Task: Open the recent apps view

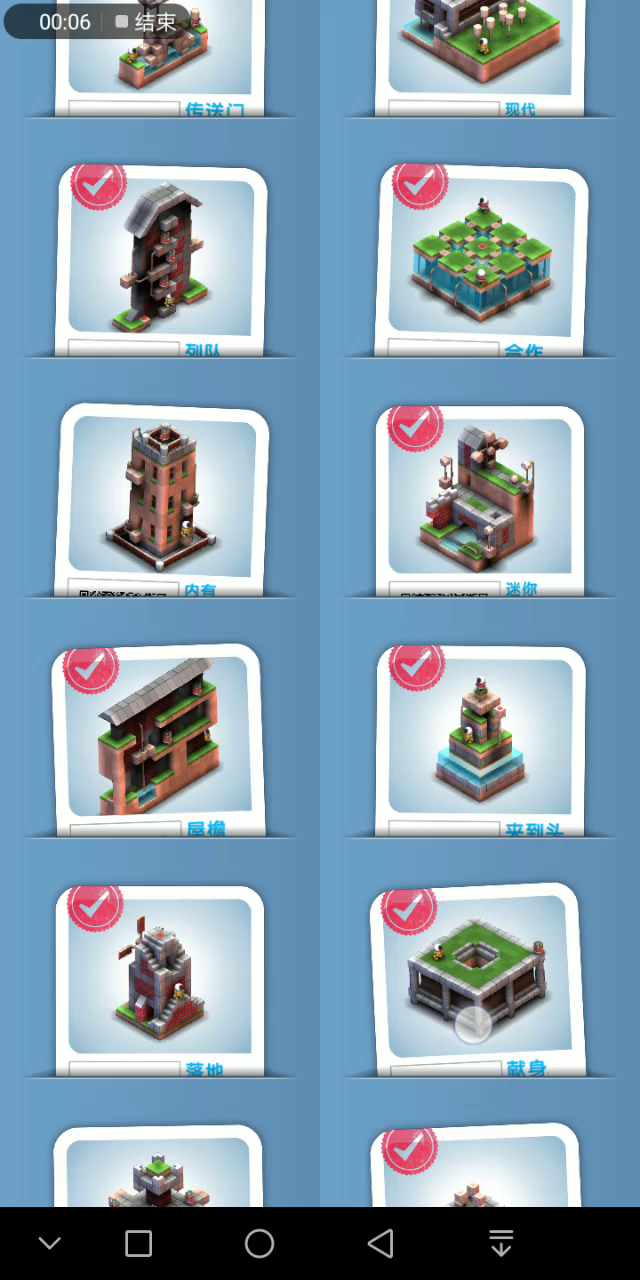Action: [x=139, y=1243]
